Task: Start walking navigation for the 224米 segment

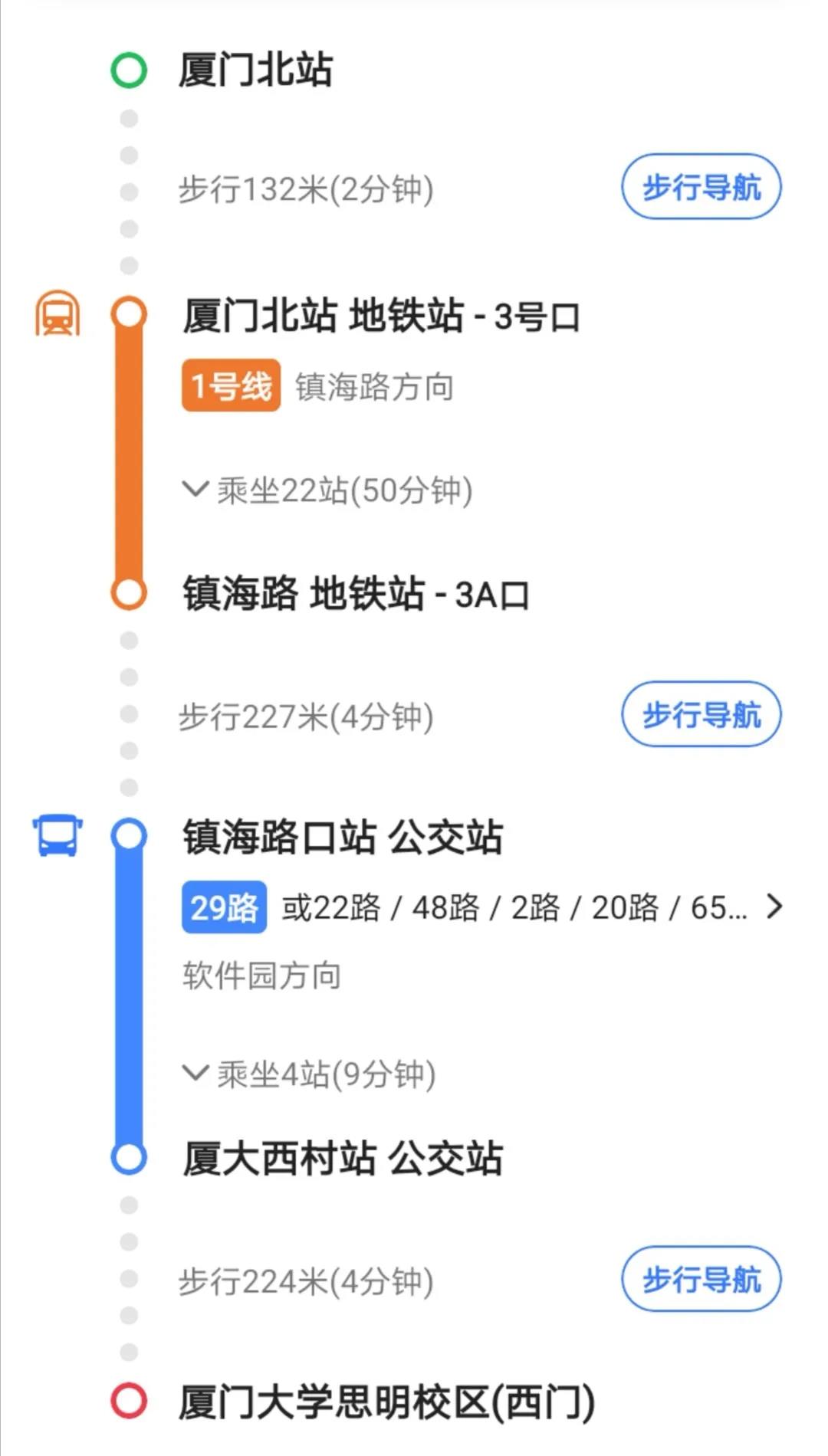Action: pyautogui.click(x=701, y=1280)
